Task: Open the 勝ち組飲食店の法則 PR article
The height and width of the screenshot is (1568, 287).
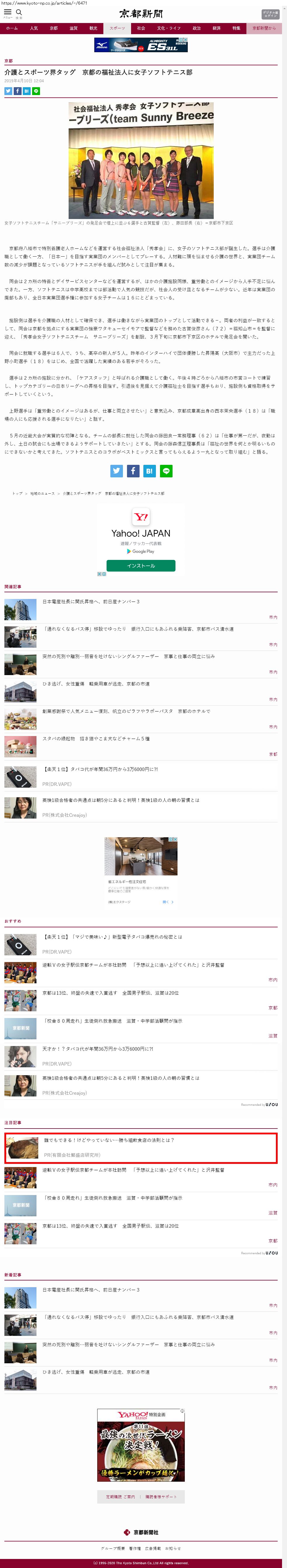Action: tap(109, 1140)
